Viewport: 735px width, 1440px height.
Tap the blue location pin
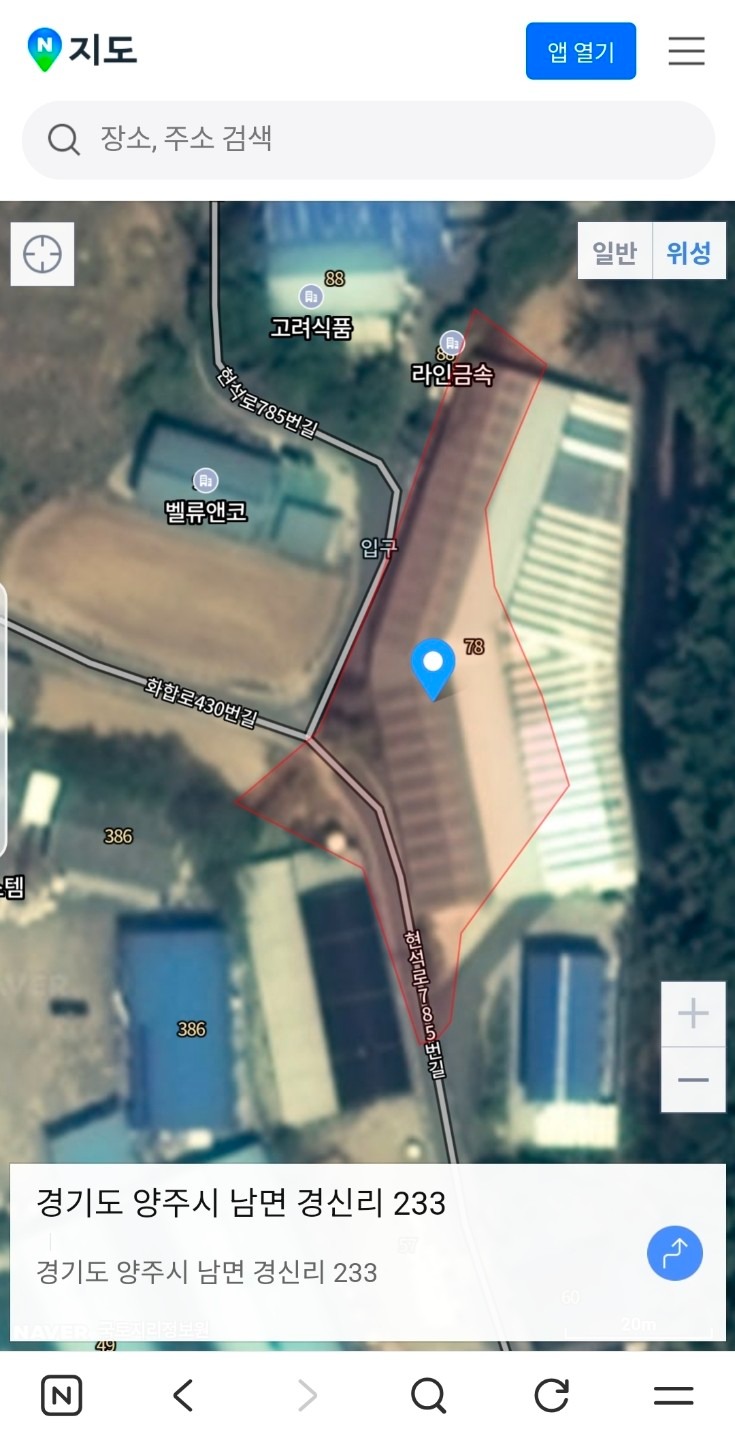(433, 668)
